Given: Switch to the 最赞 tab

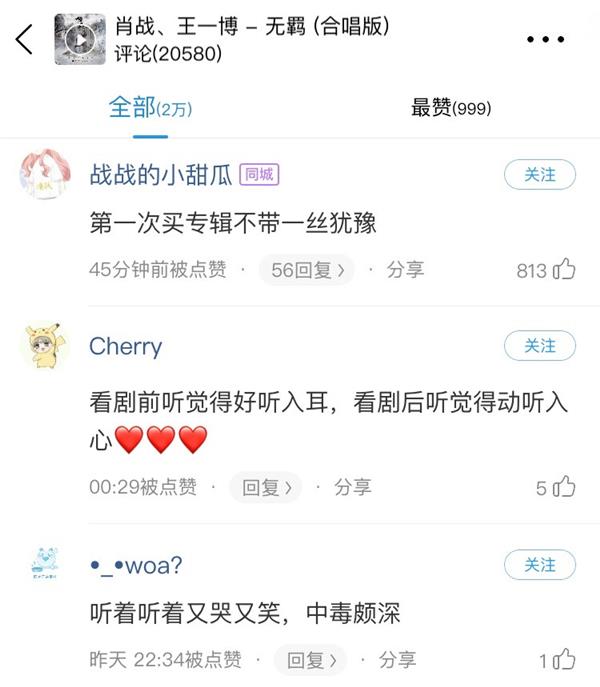Looking at the screenshot, I should click(x=450, y=108).
